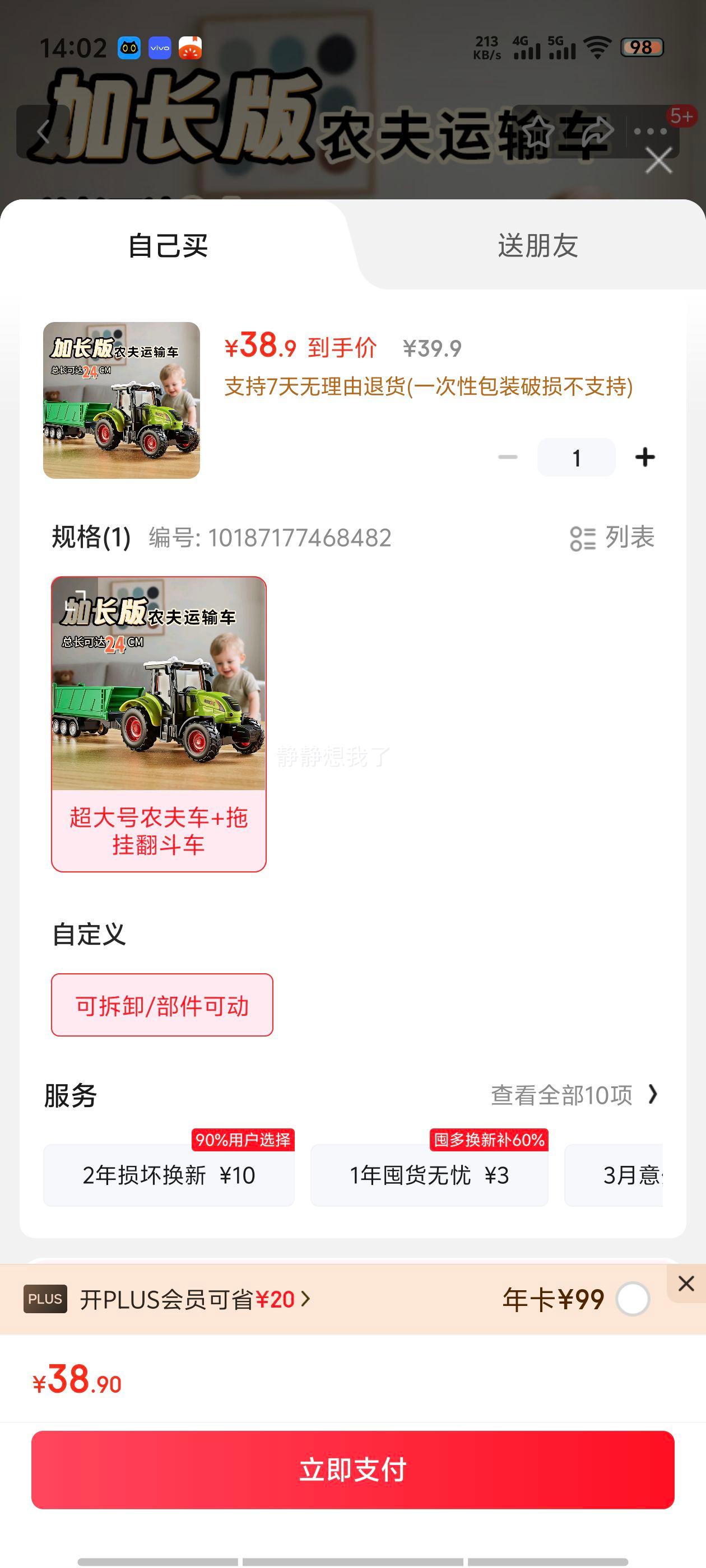Tap 立即支付 to pay now
706x1568 pixels.
[352, 1469]
